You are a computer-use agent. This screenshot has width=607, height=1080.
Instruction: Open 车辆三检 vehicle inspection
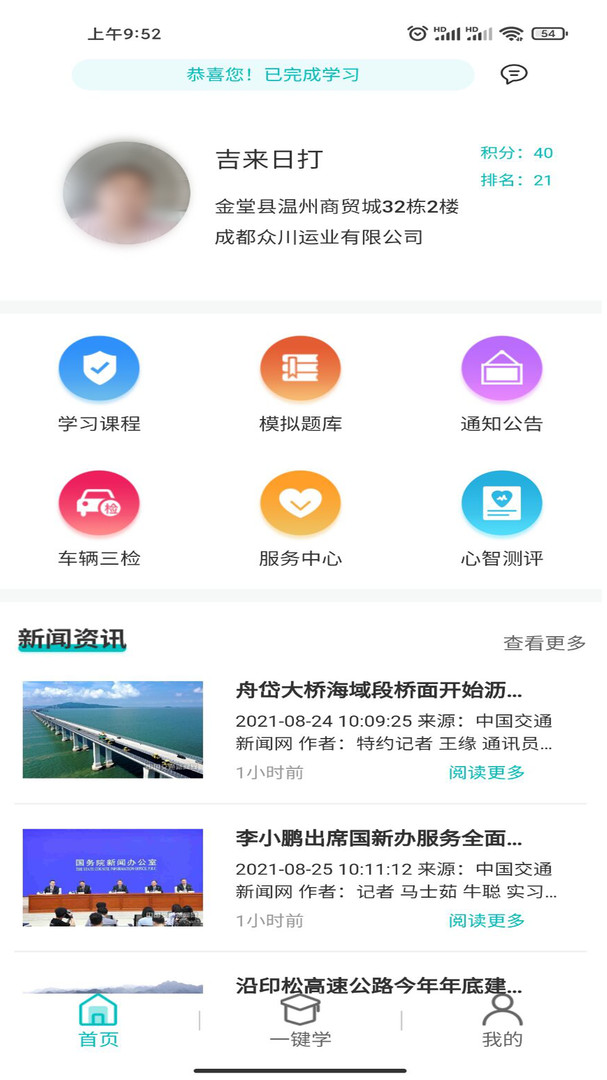pos(99,519)
